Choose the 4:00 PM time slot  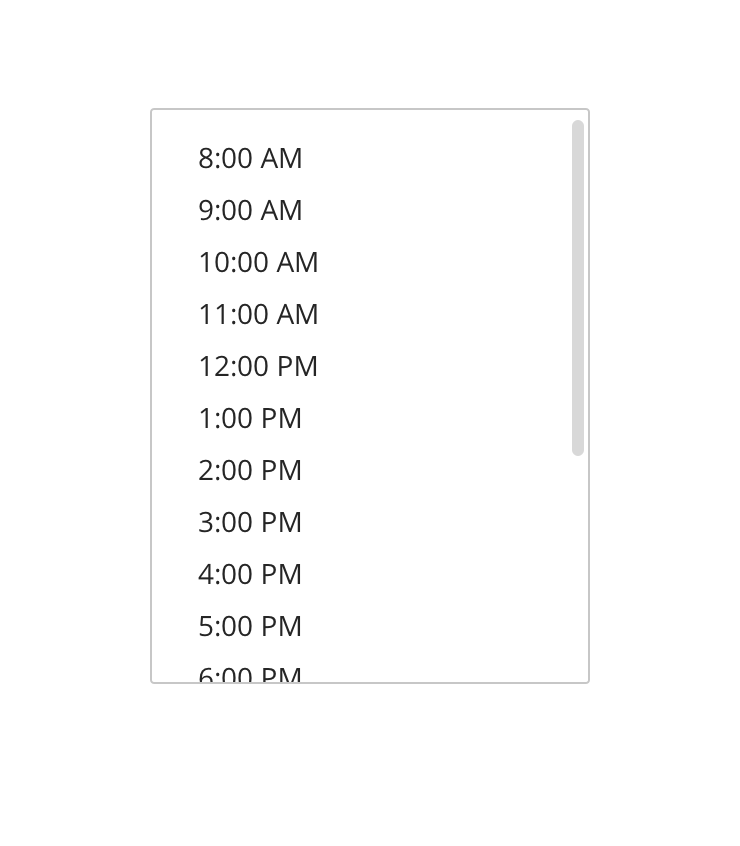(x=250, y=575)
